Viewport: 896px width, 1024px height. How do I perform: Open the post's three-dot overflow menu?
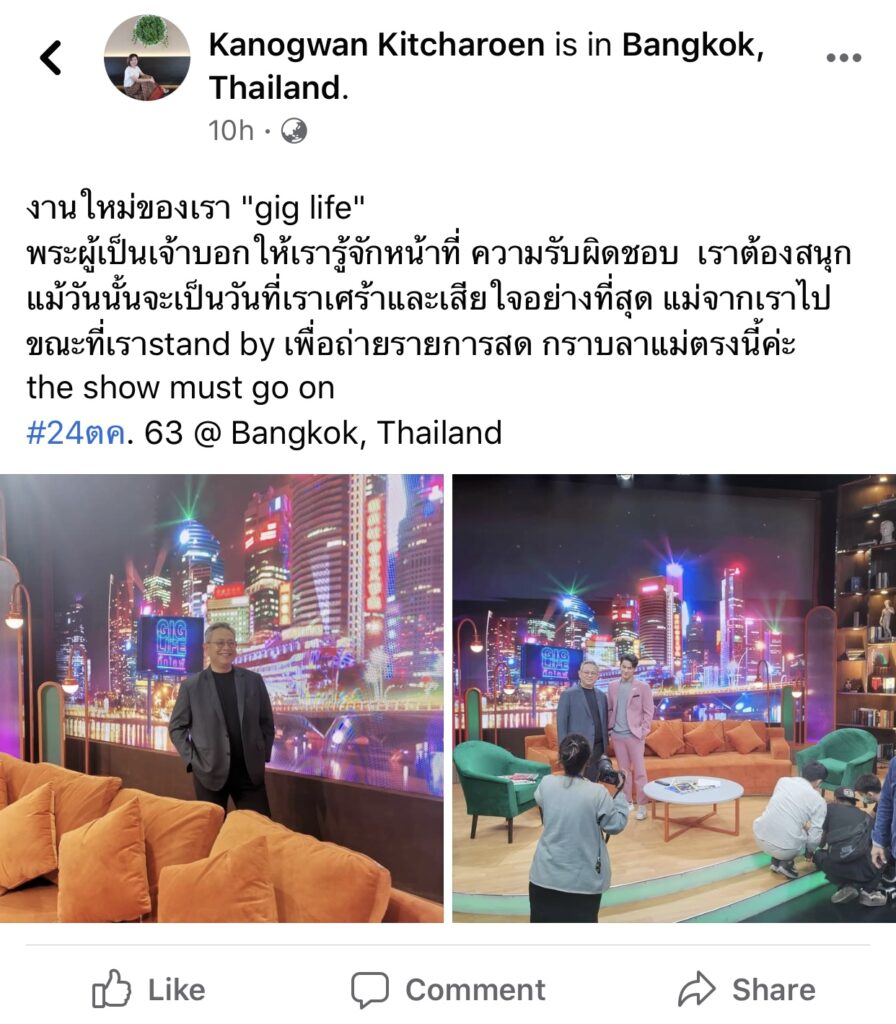pyautogui.click(x=843, y=58)
